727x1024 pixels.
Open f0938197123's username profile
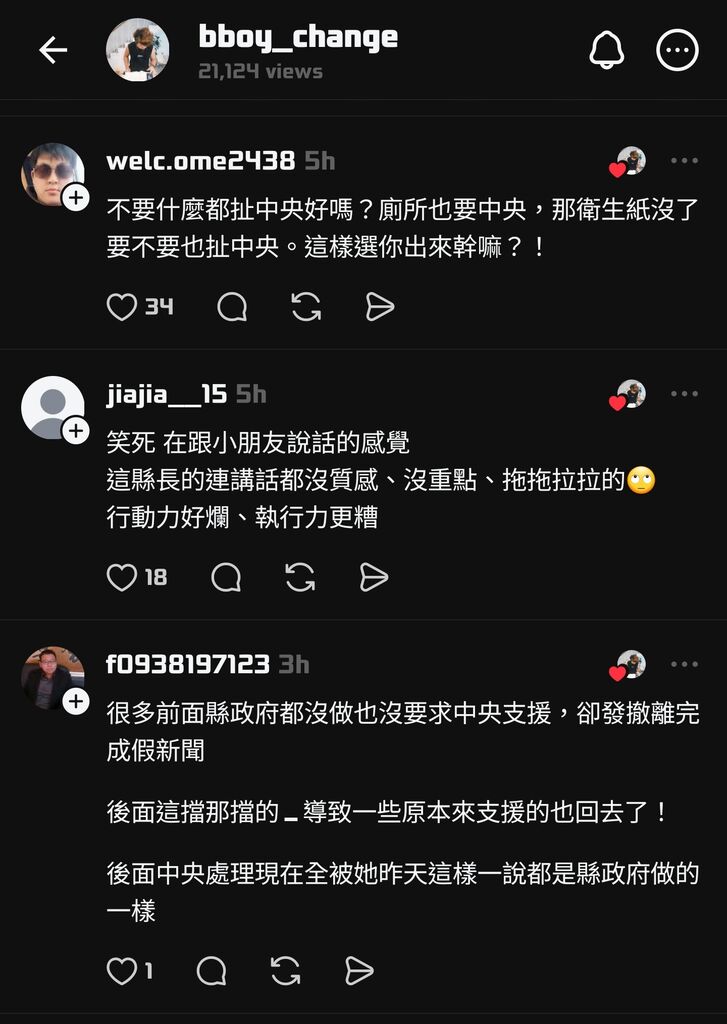[188, 664]
